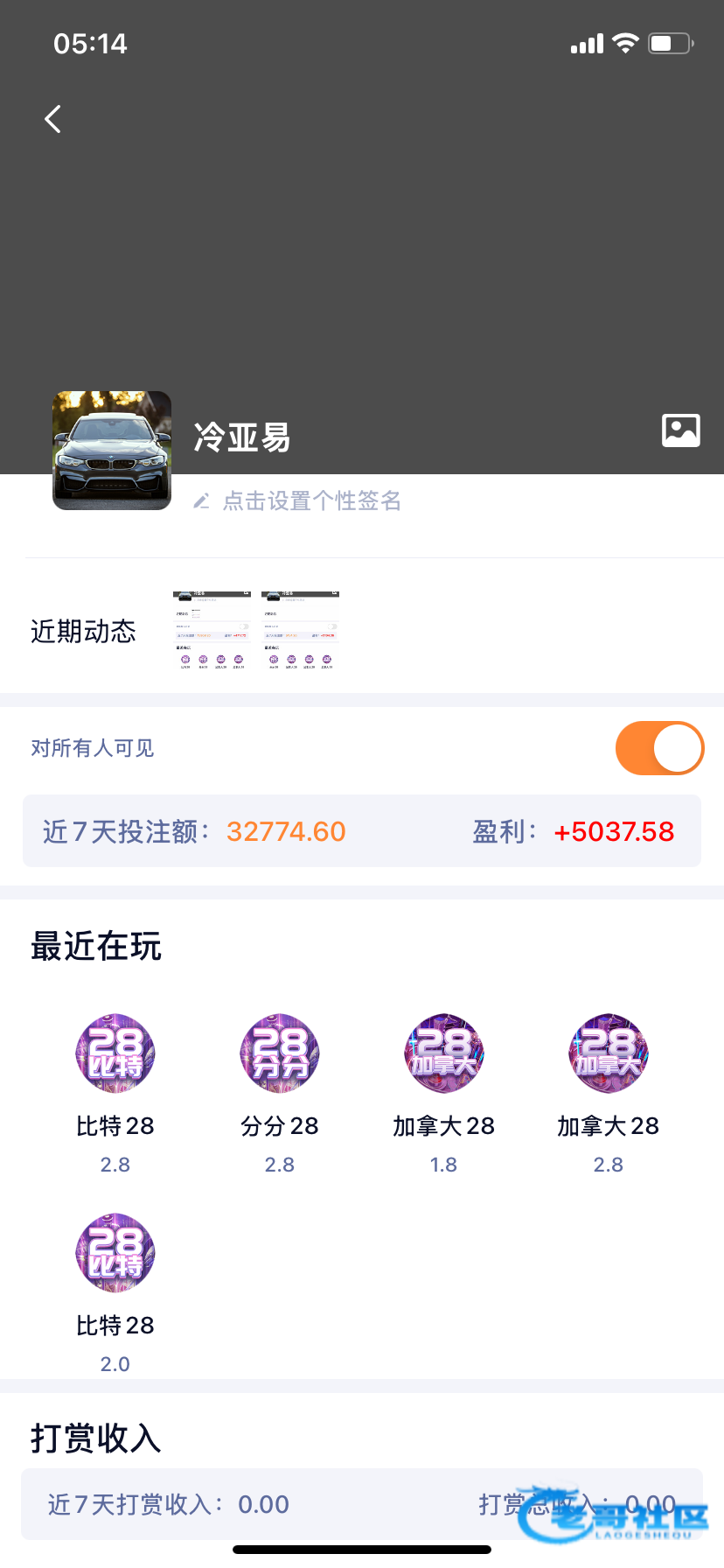
Task: Tap 点击设置个性签名 to set signature
Action: click(310, 500)
